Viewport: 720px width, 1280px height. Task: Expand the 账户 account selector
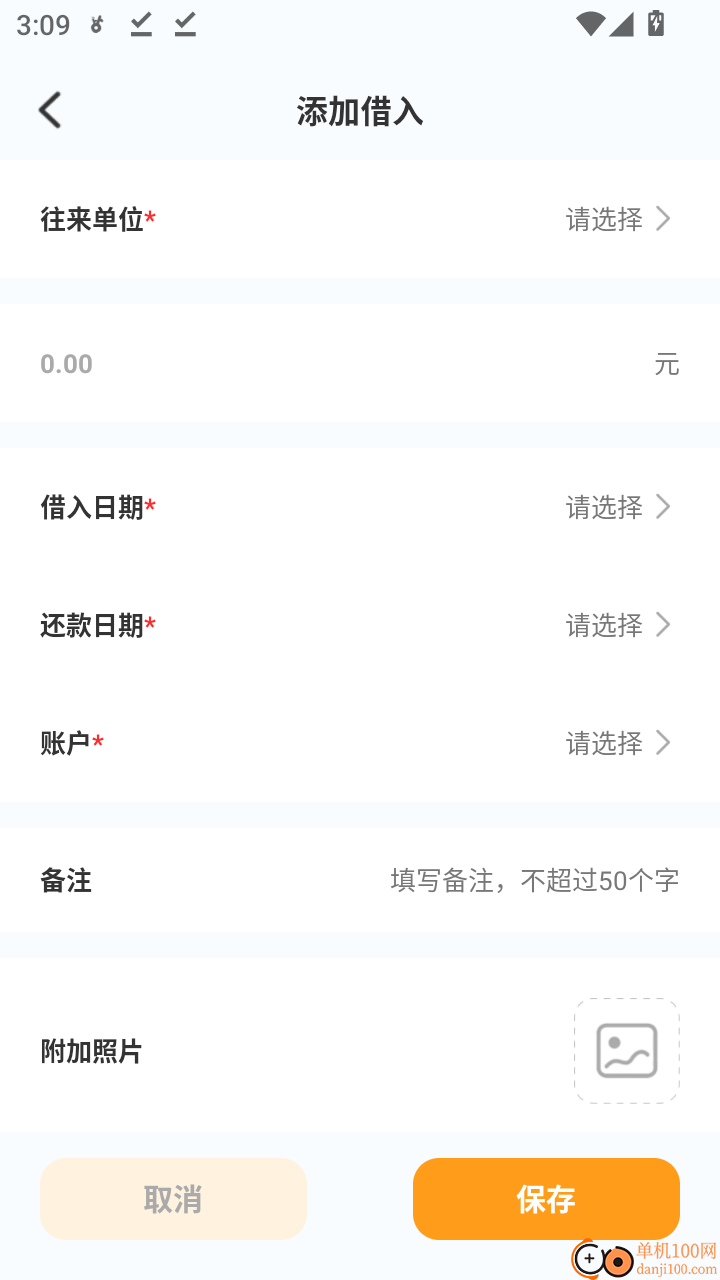click(620, 743)
